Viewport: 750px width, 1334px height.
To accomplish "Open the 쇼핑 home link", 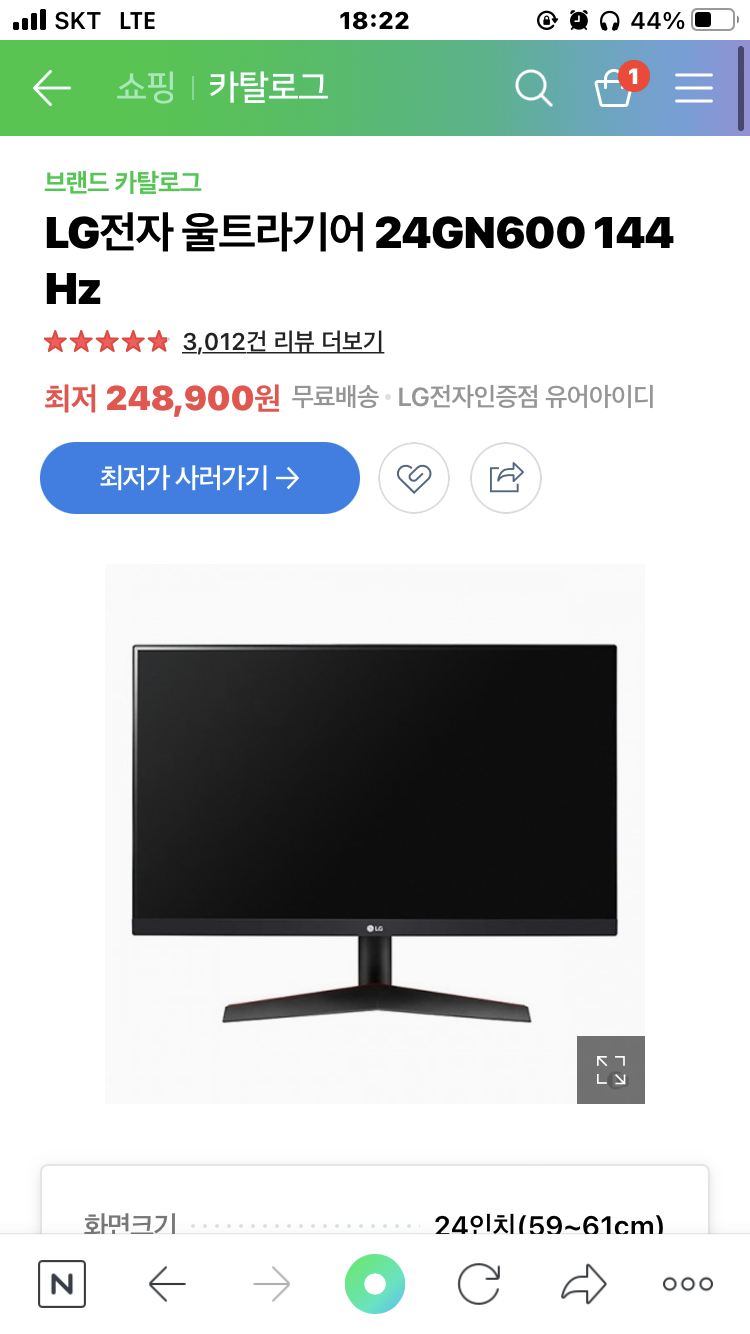I will pos(146,88).
